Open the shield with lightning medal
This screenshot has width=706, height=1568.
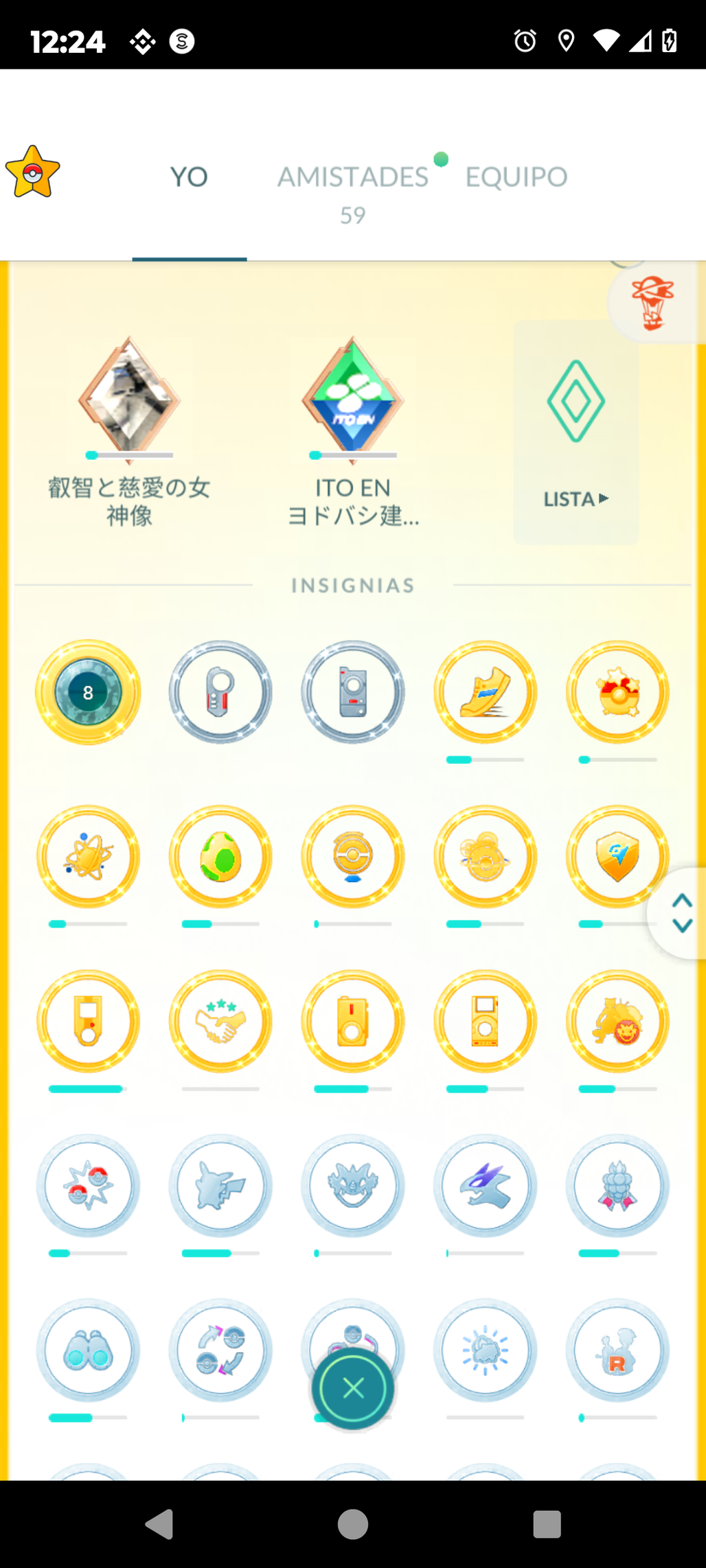pos(617,857)
